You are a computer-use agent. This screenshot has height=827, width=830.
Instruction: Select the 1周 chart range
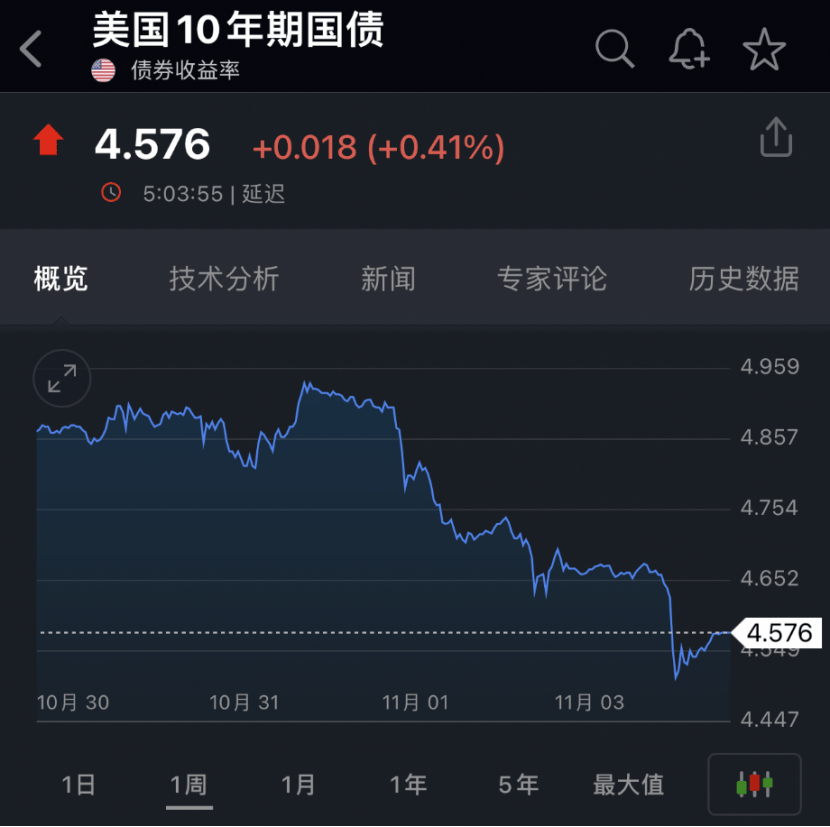click(188, 785)
